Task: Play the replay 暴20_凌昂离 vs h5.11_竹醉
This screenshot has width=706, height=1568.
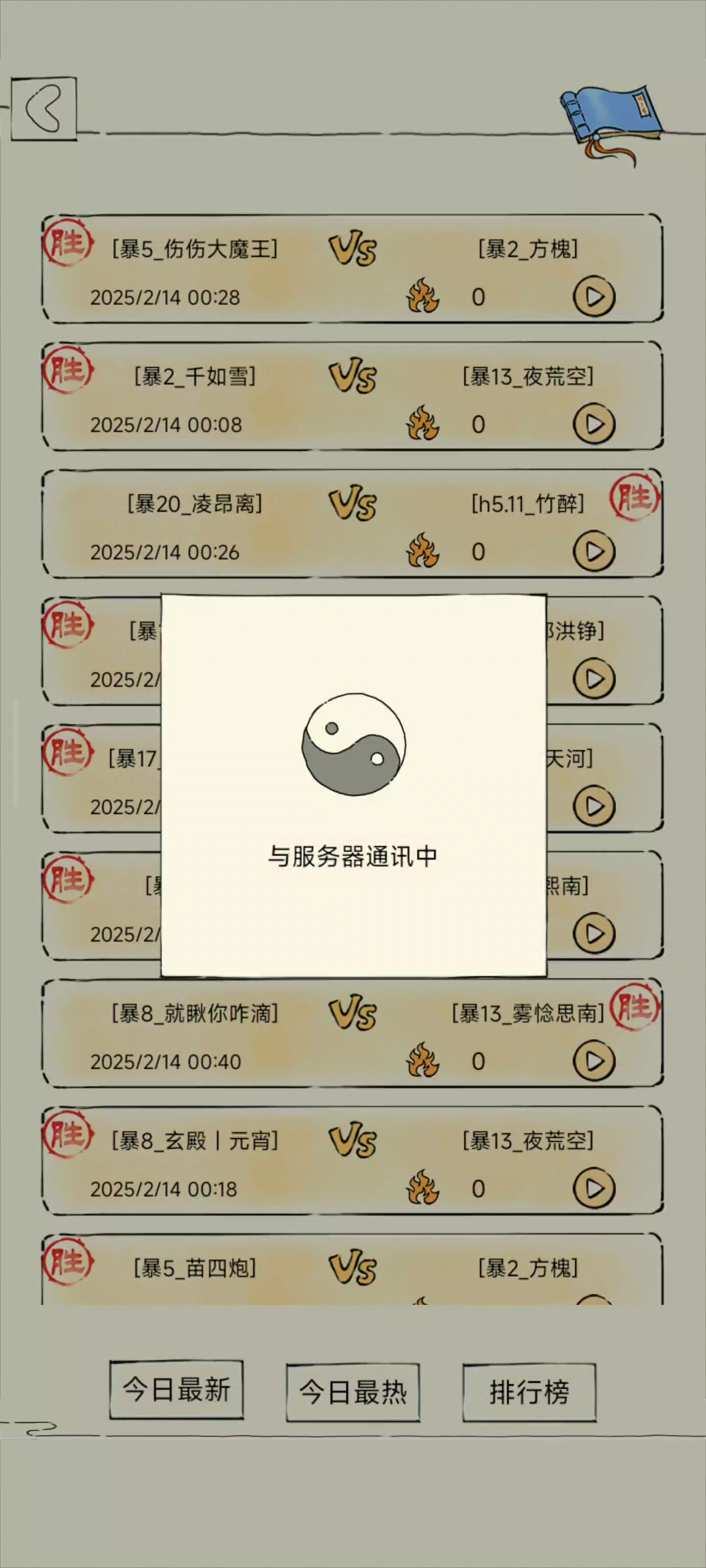Action: [594, 551]
